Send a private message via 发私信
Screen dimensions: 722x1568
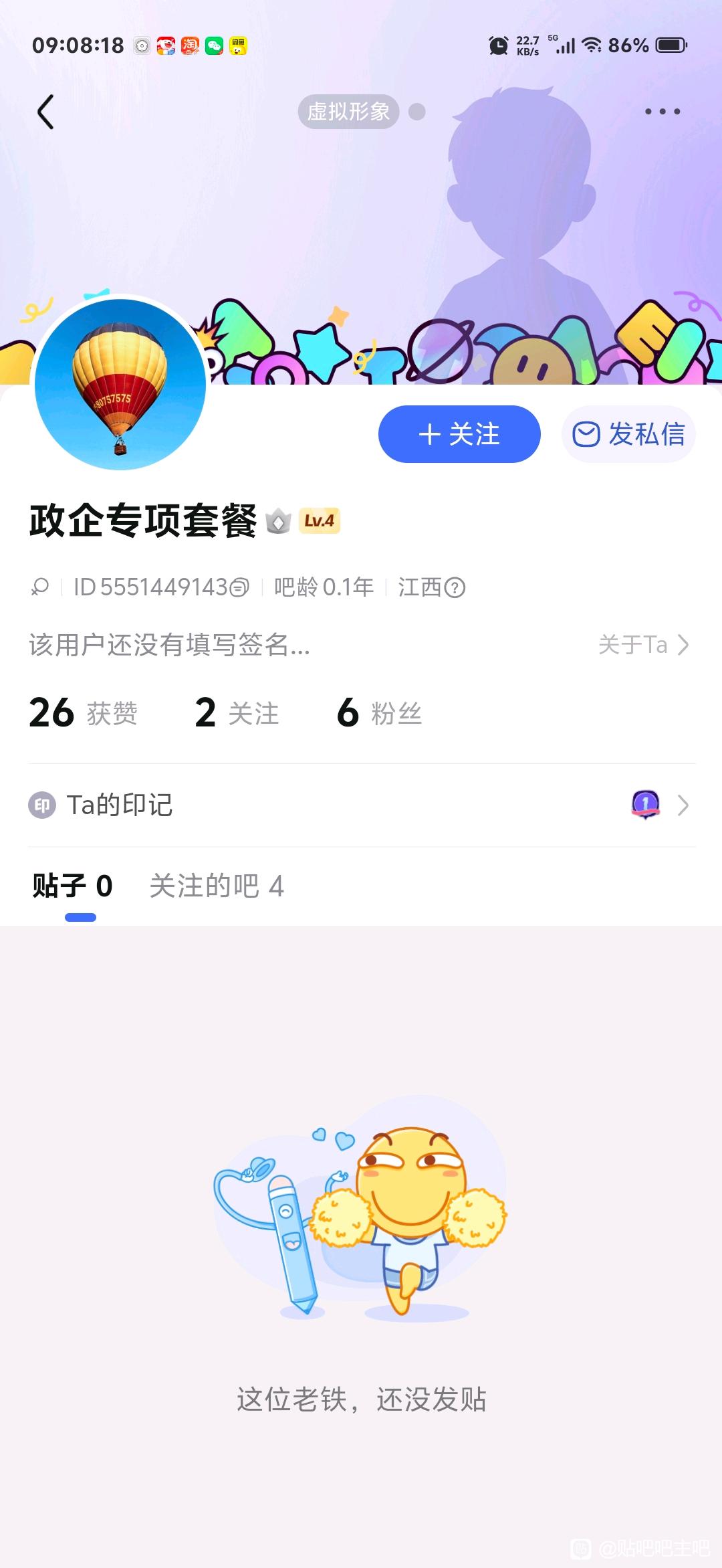pyautogui.click(x=628, y=434)
